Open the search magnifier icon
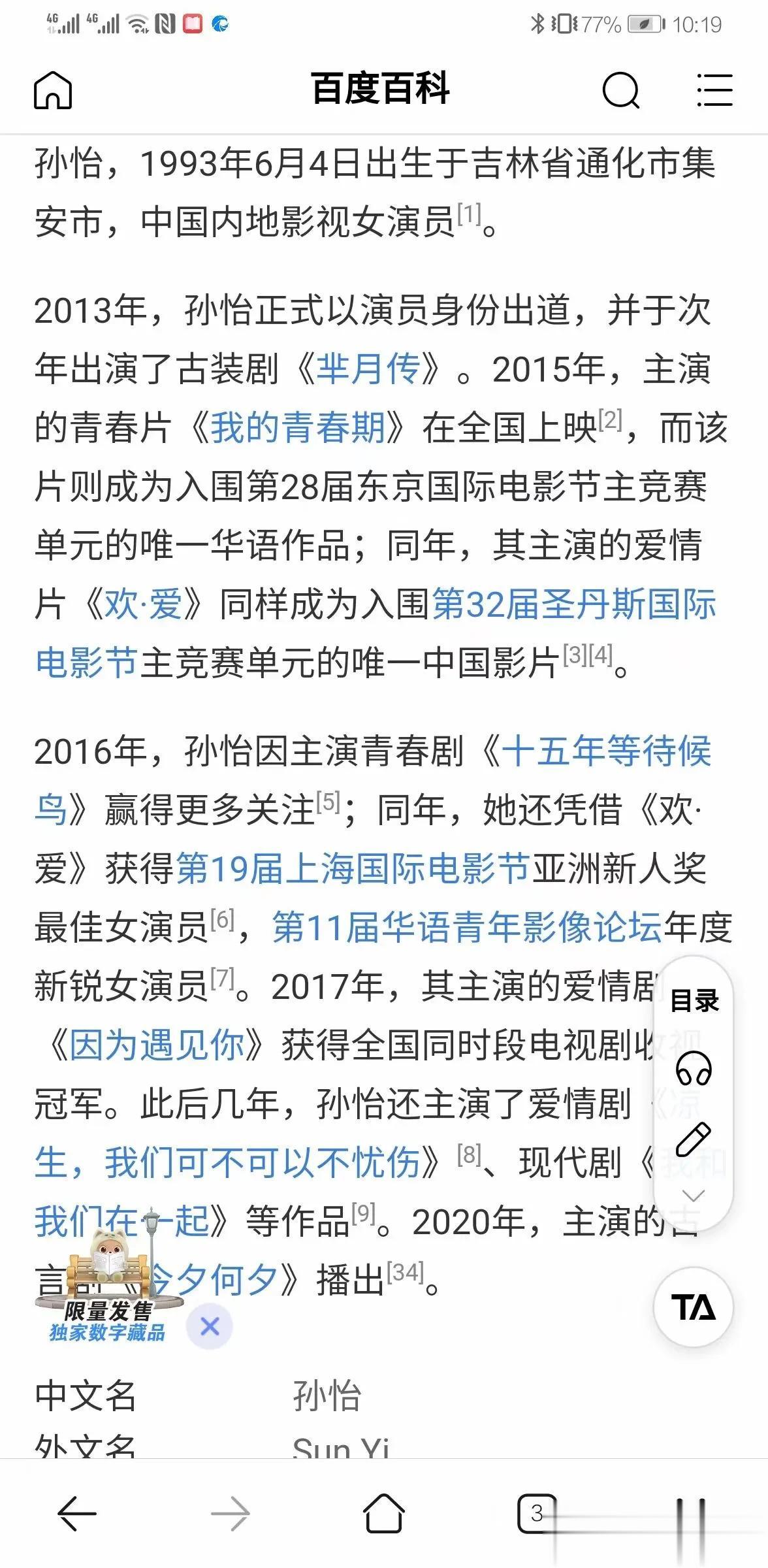Screen dimensions: 768x1568 [620, 90]
